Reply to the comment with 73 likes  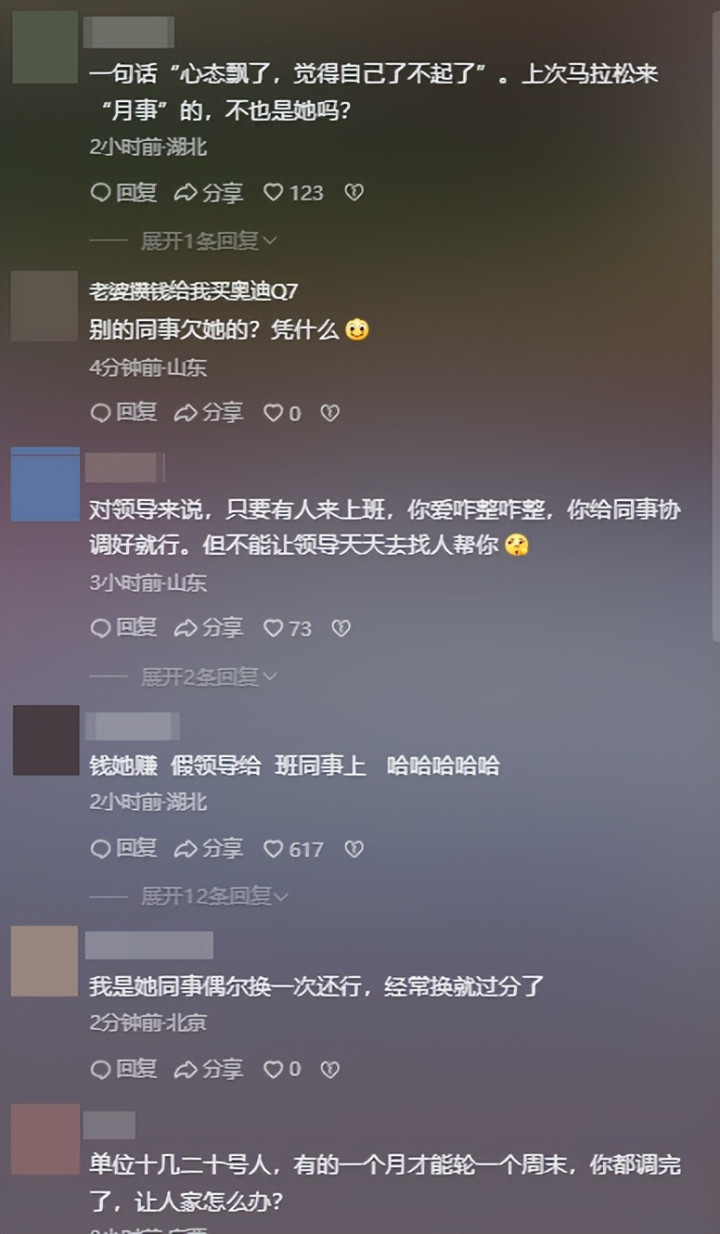click(x=124, y=628)
